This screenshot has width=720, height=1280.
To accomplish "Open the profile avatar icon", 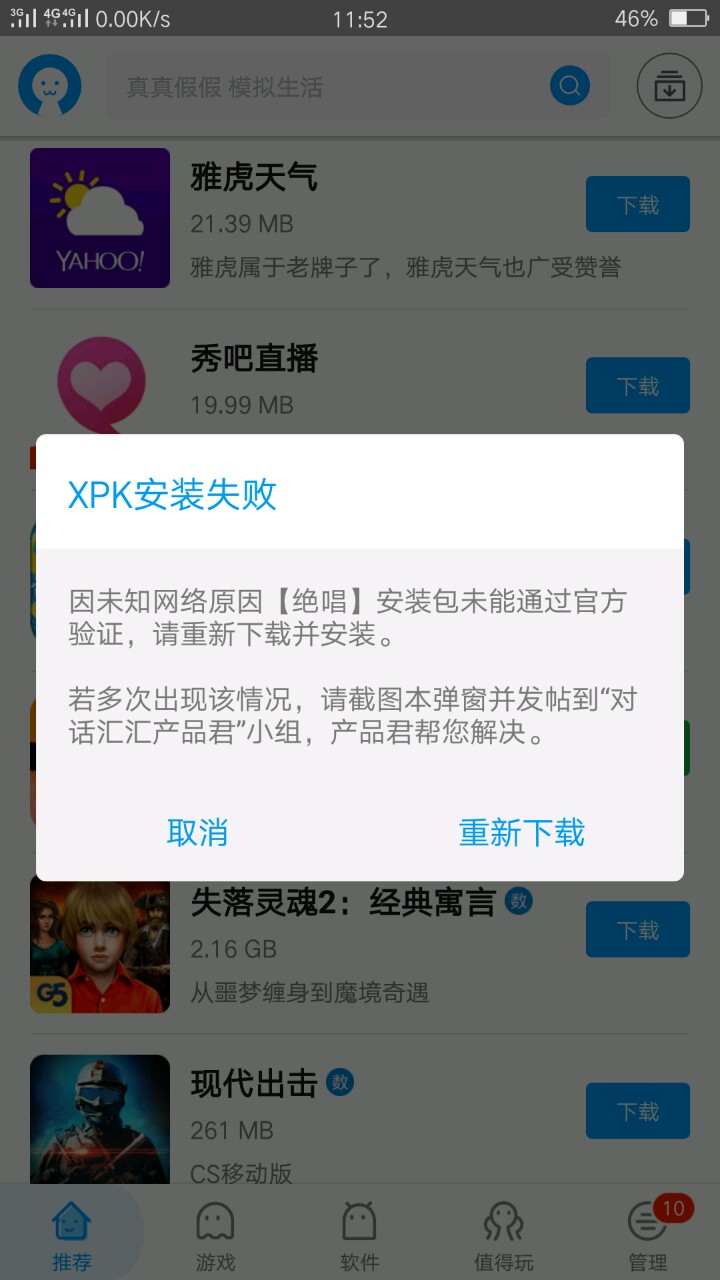I will click(50, 86).
